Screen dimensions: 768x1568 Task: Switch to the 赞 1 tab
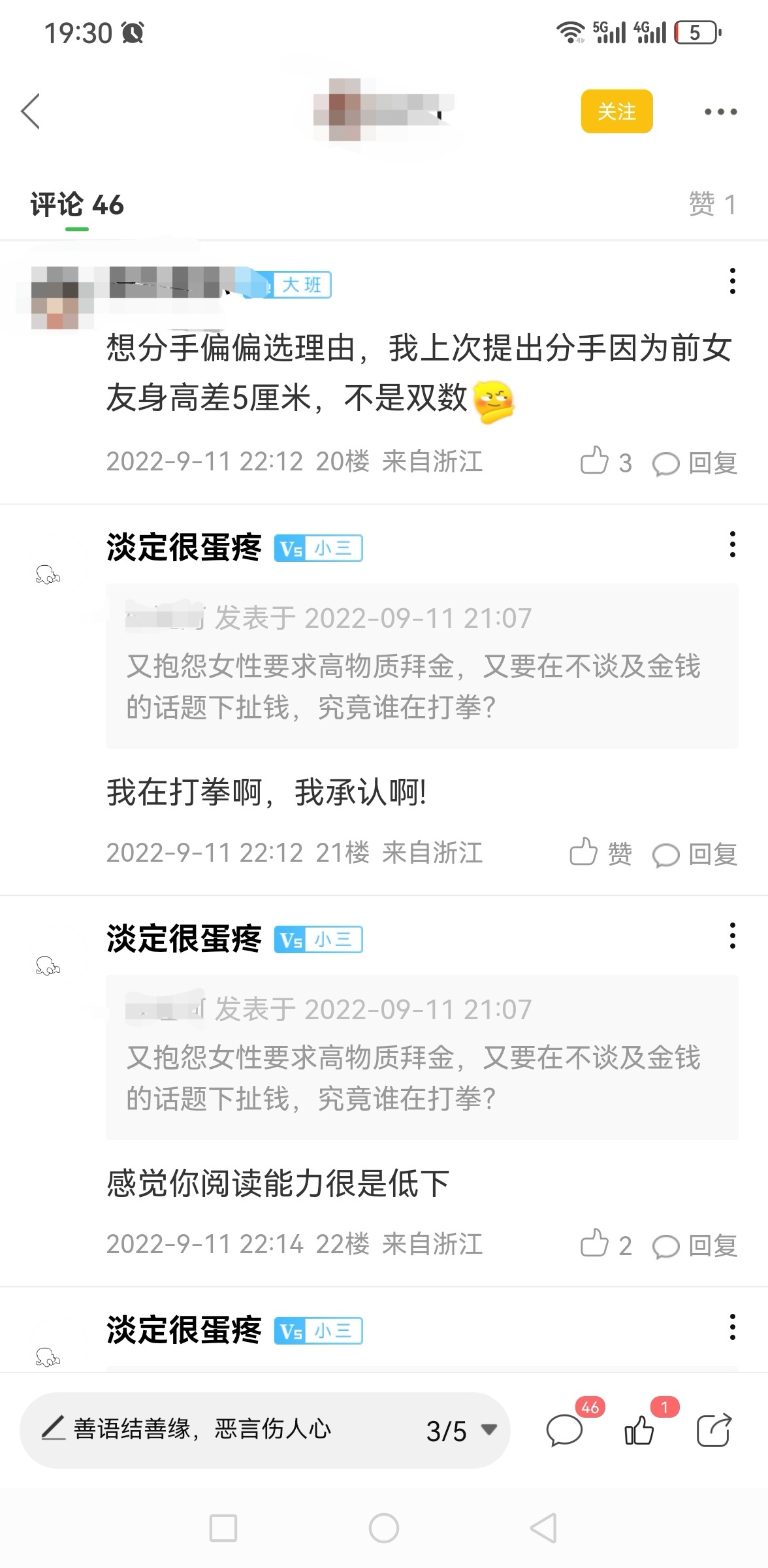click(x=712, y=204)
